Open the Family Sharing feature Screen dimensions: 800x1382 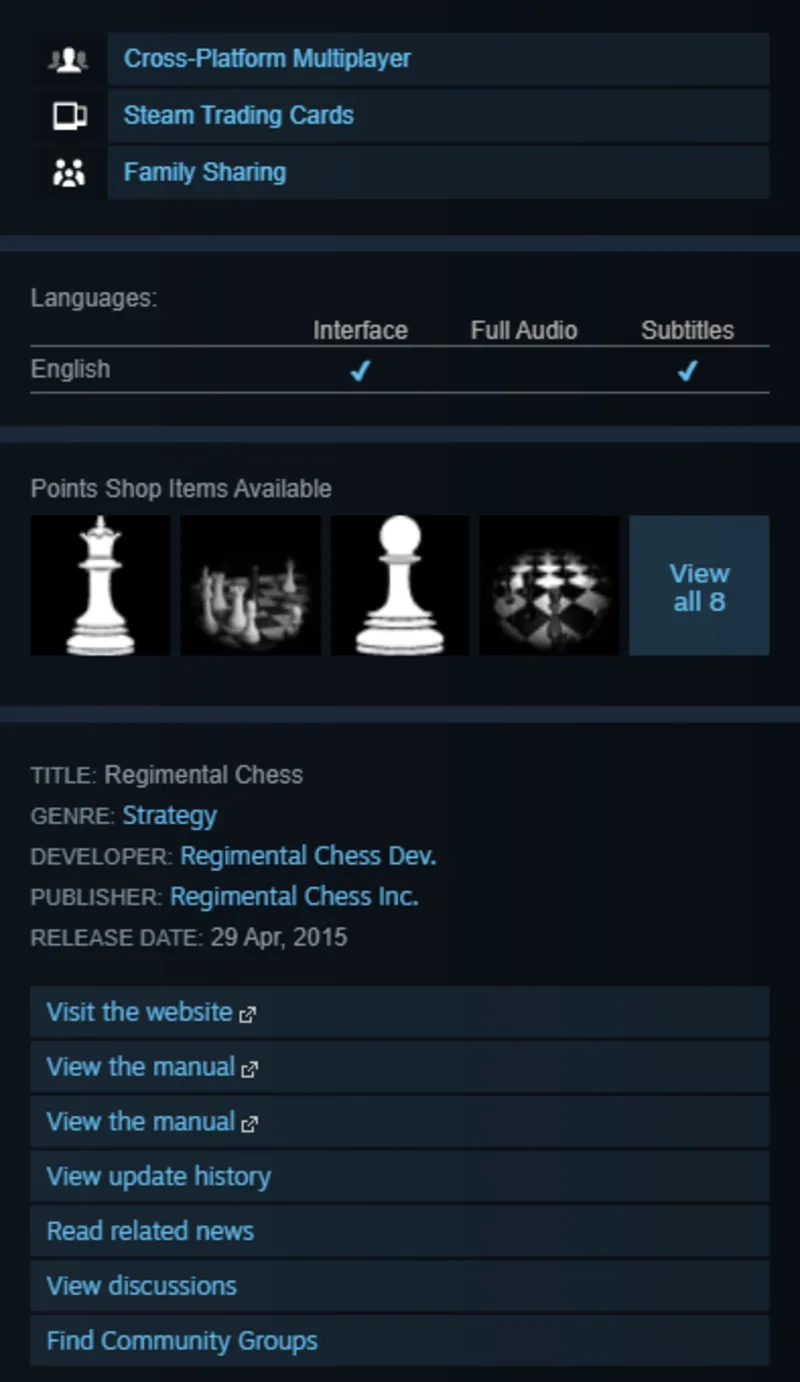click(204, 173)
